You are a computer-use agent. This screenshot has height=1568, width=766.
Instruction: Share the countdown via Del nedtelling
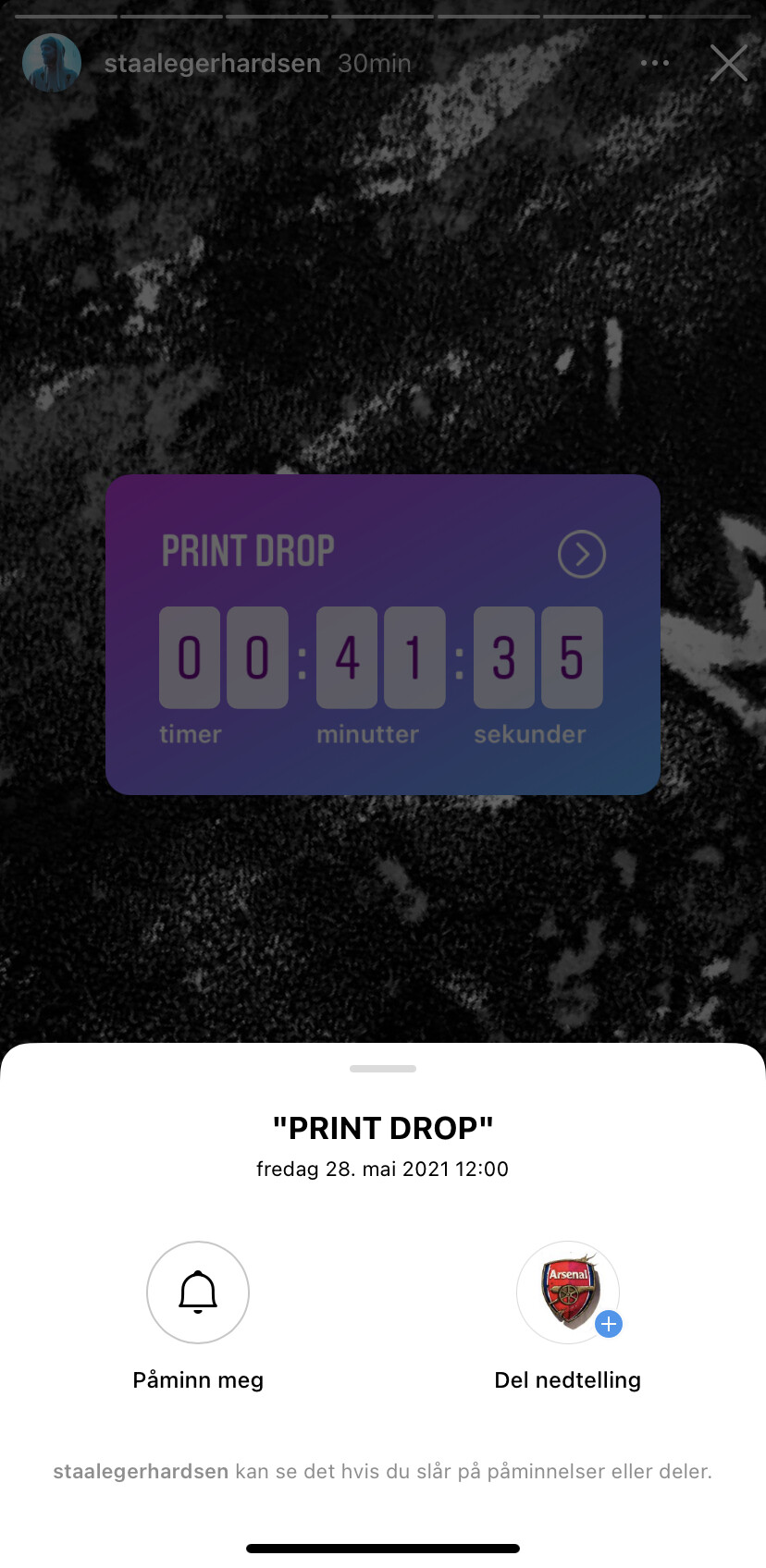[568, 1292]
